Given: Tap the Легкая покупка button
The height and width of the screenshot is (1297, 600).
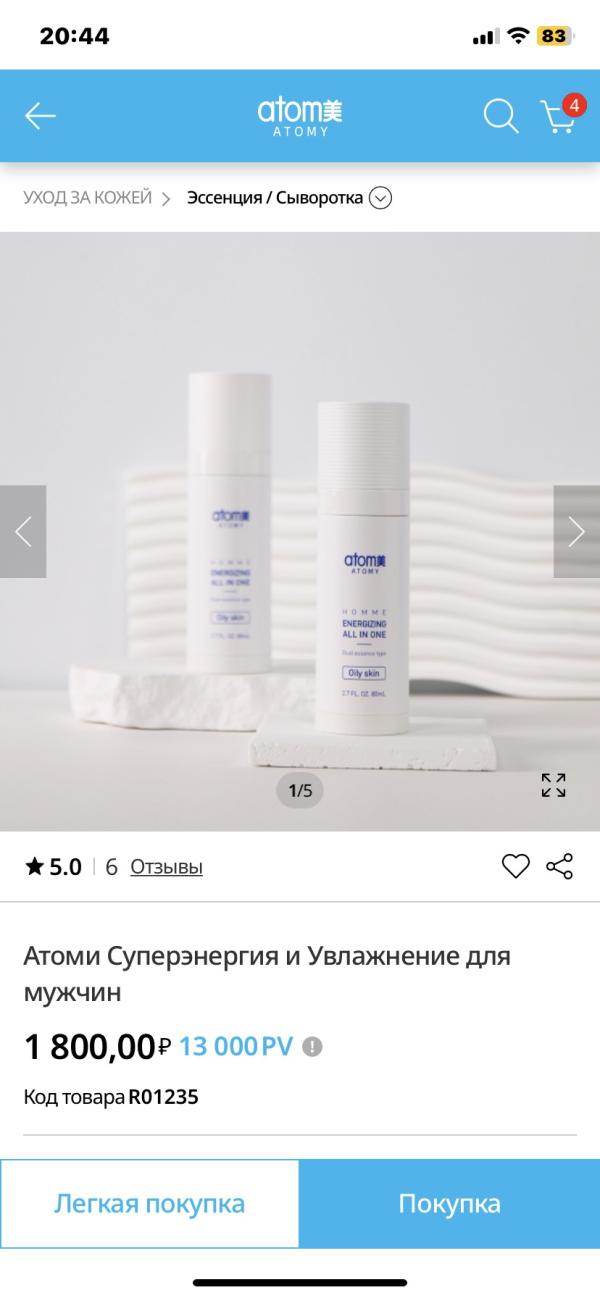Looking at the screenshot, I should coord(149,1204).
